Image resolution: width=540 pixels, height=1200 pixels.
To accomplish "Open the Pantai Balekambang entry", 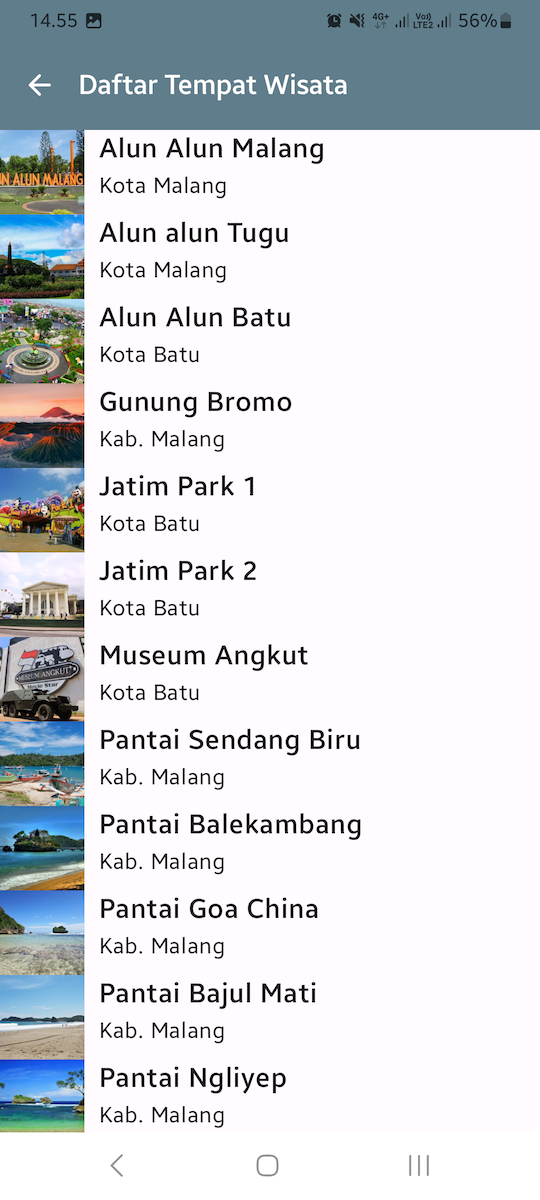I will tap(270, 848).
